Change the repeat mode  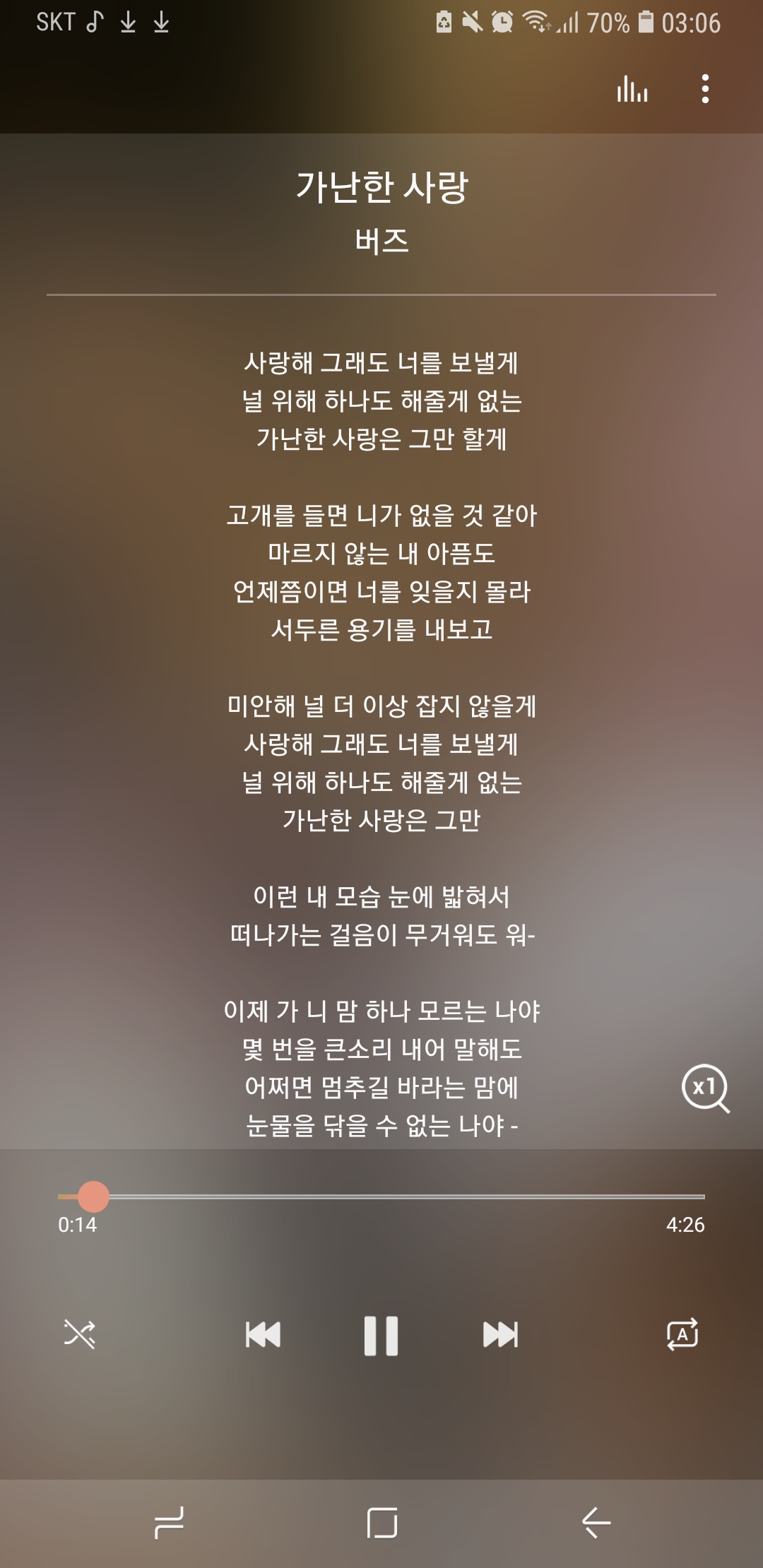(x=682, y=1334)
